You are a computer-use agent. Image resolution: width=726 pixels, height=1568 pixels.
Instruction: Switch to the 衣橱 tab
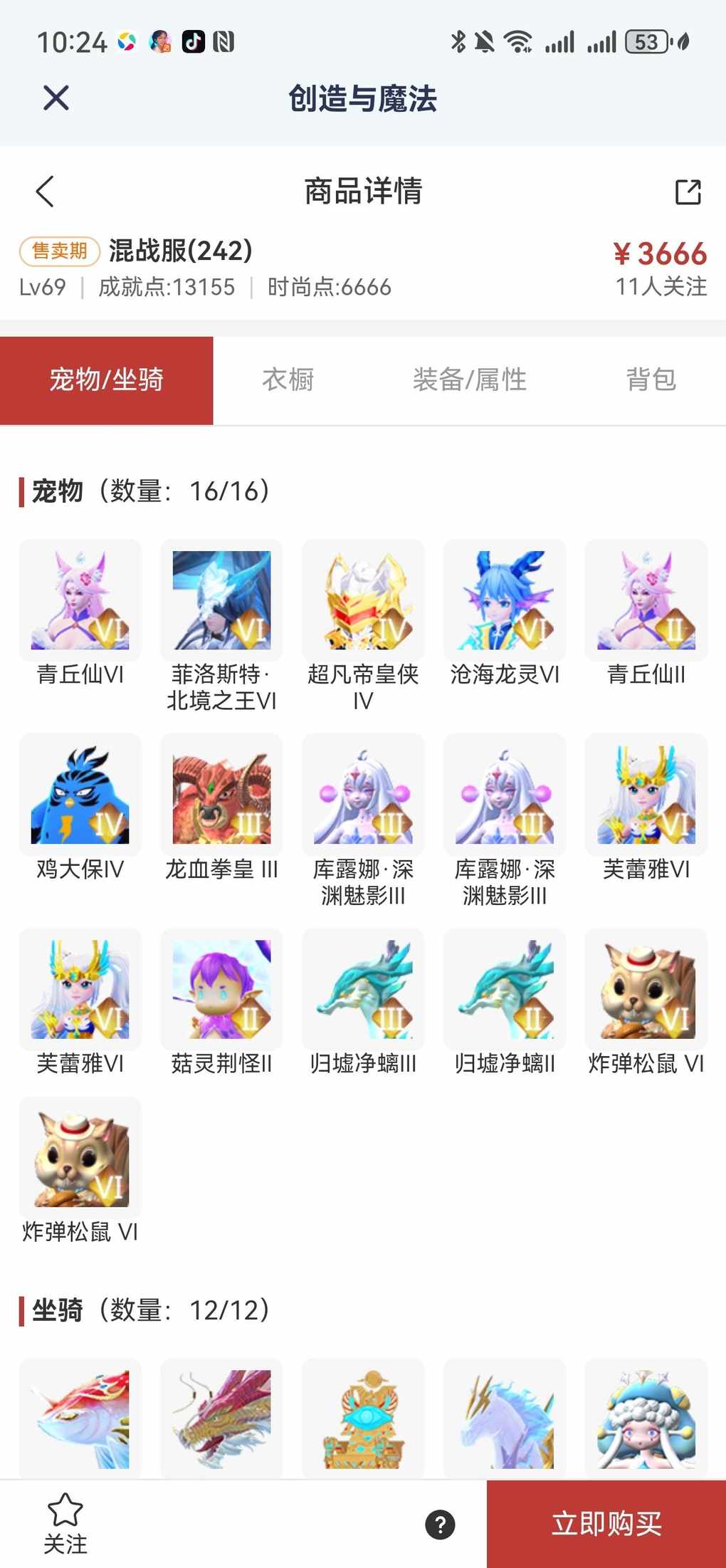pyautogui.click(x=288, y=380)
